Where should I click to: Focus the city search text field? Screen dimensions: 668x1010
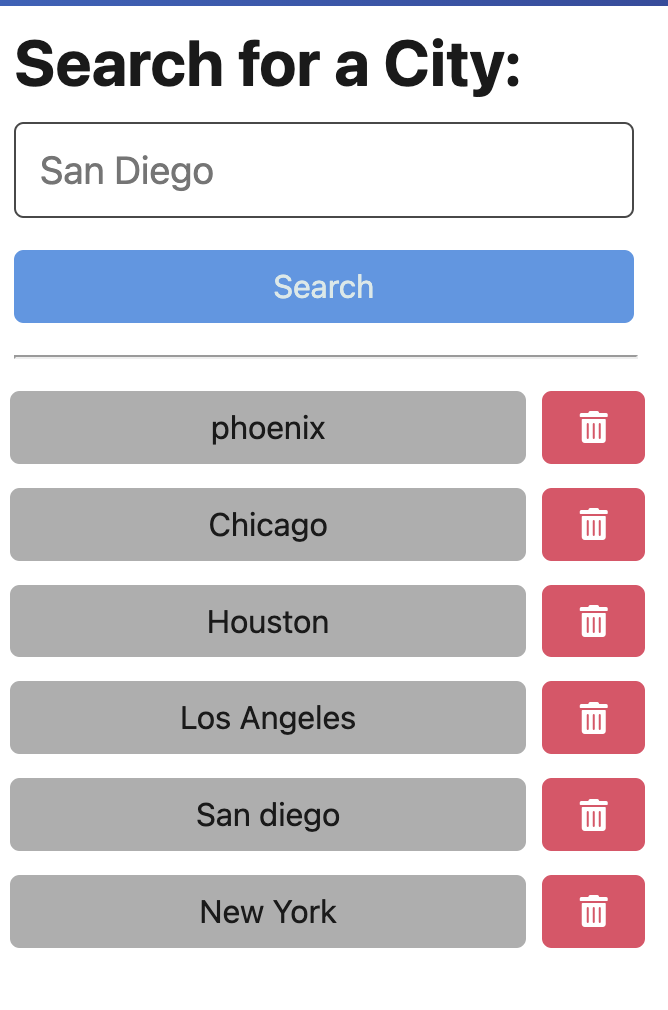pyautogui.click(x=323, y=170)
